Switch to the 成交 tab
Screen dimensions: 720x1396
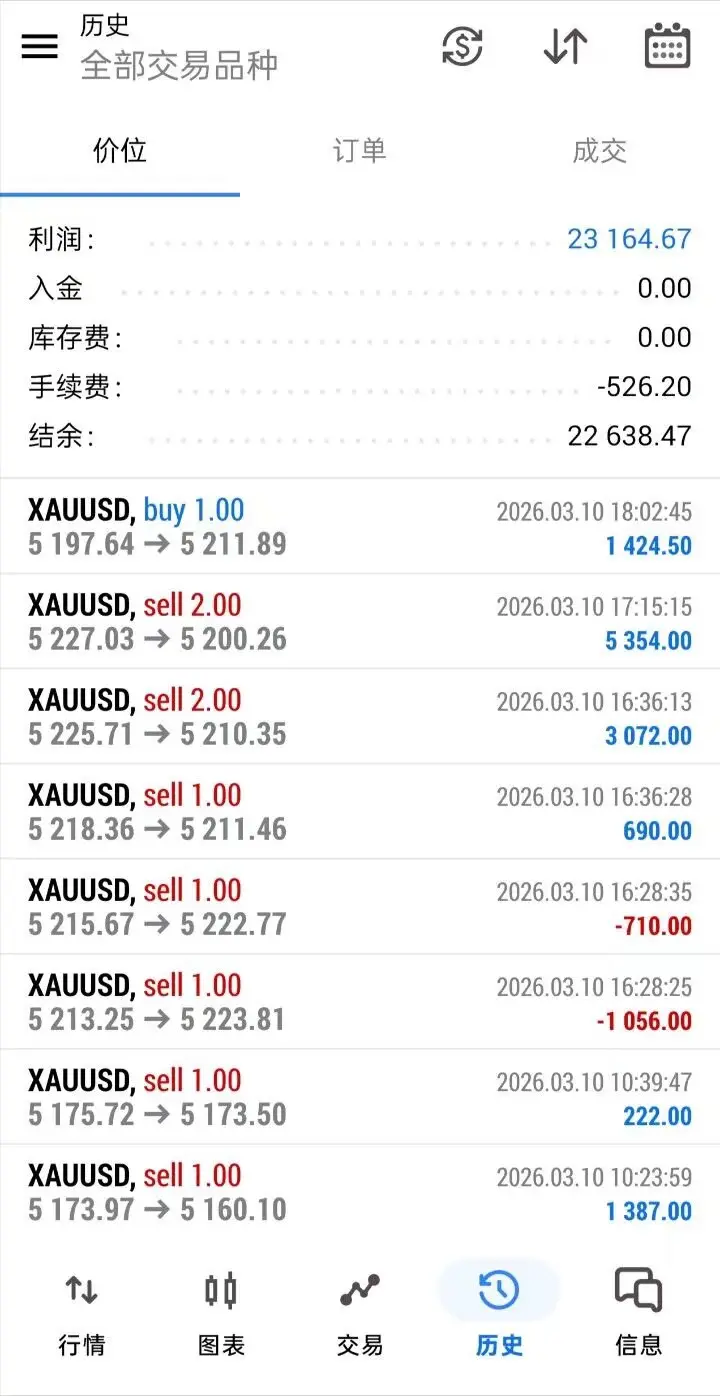coord(599,151)
